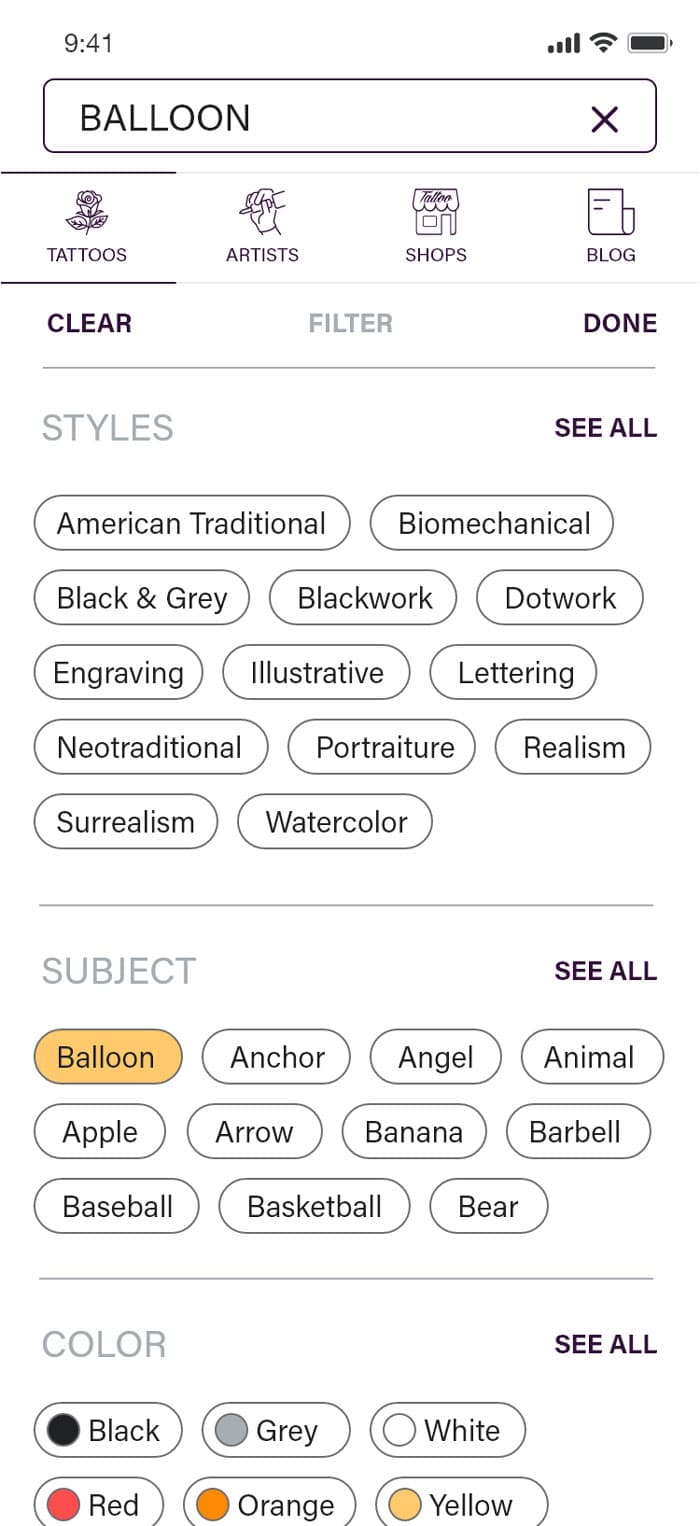Select the American Traditional style chip
Screen dimensions: 700x1526
pyautogui.click(x=192, y=523)
